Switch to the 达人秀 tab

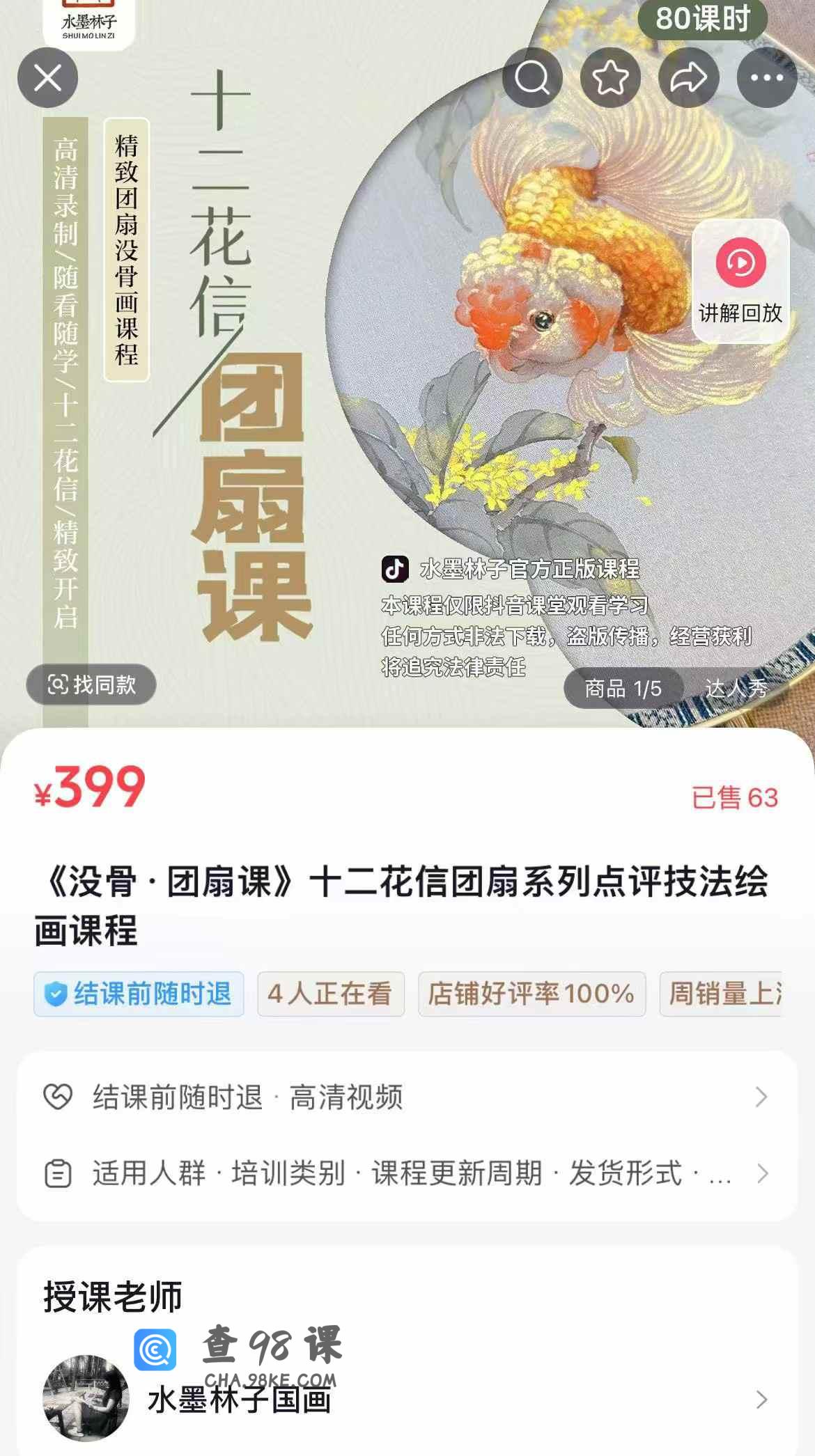[736, 689]
